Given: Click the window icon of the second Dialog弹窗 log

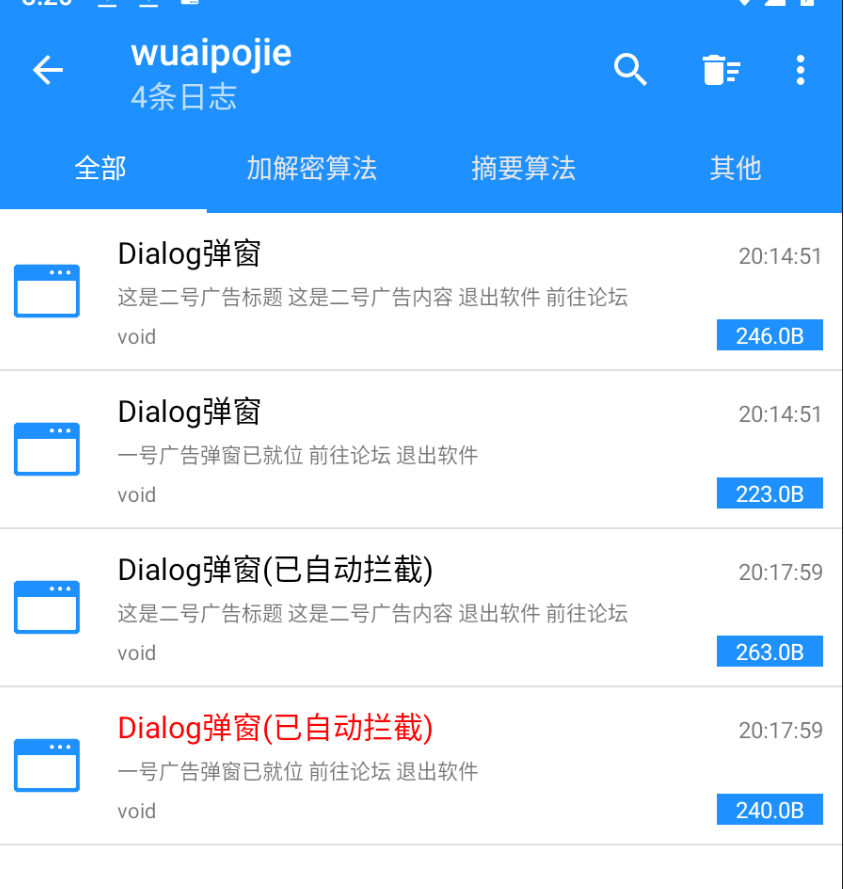Looking at the screenshot, I should coord(46,448).
